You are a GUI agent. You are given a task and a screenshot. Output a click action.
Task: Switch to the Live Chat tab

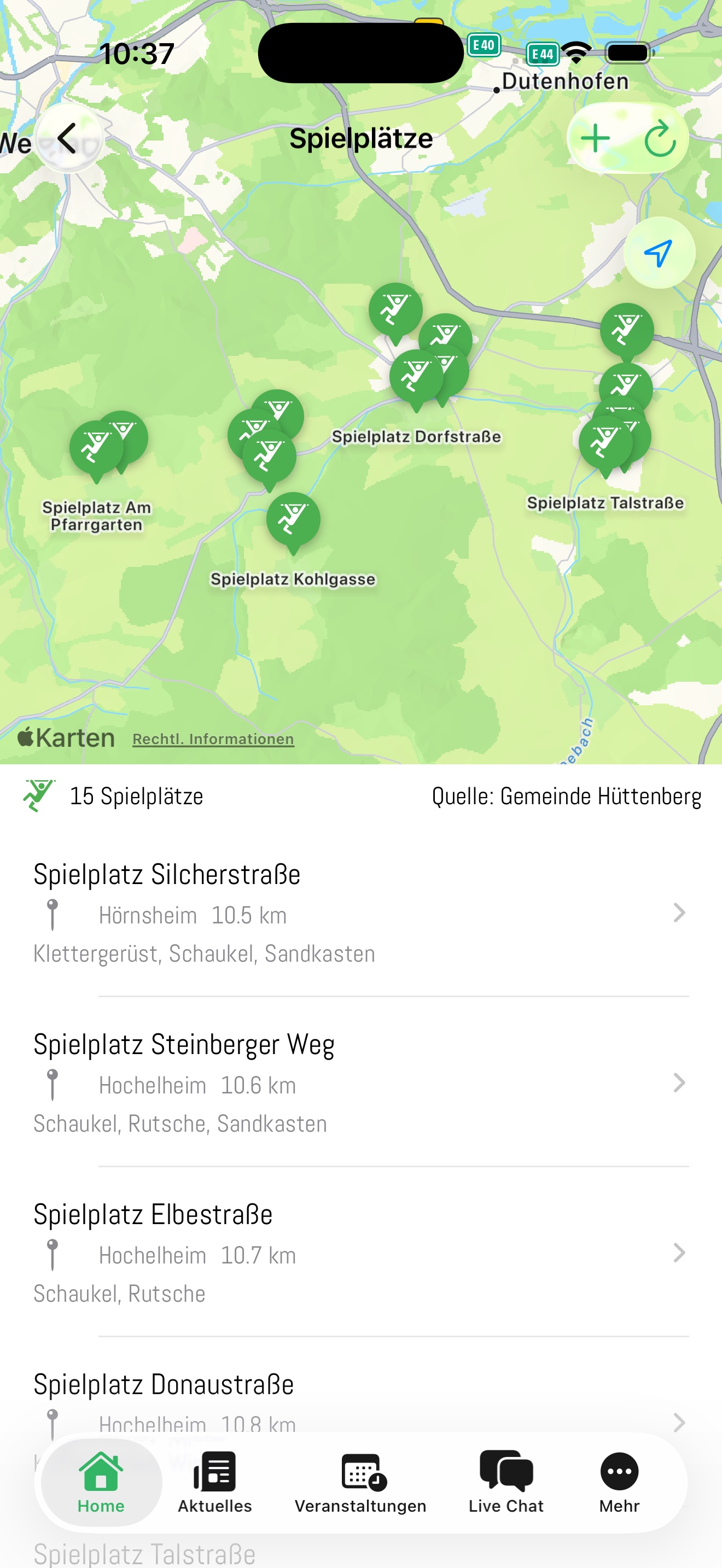click(506, 1485)
